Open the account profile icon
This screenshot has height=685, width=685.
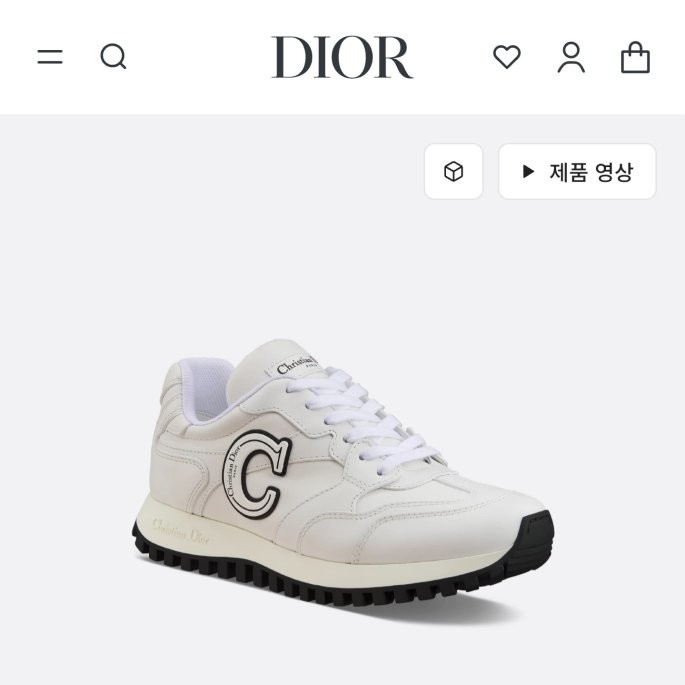571,57
